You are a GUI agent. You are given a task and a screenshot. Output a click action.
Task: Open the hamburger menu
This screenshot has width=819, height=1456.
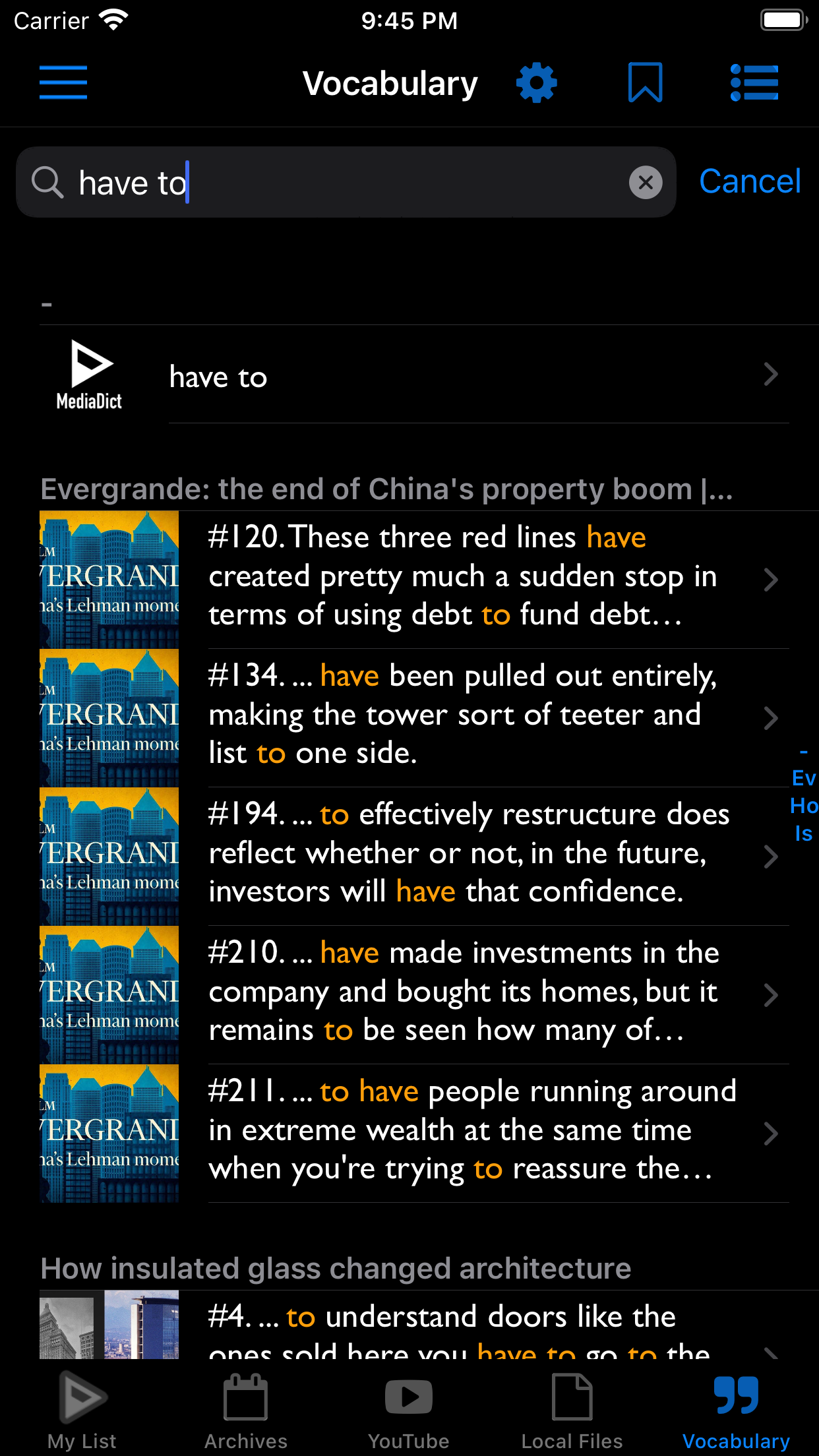pos(63,83)
